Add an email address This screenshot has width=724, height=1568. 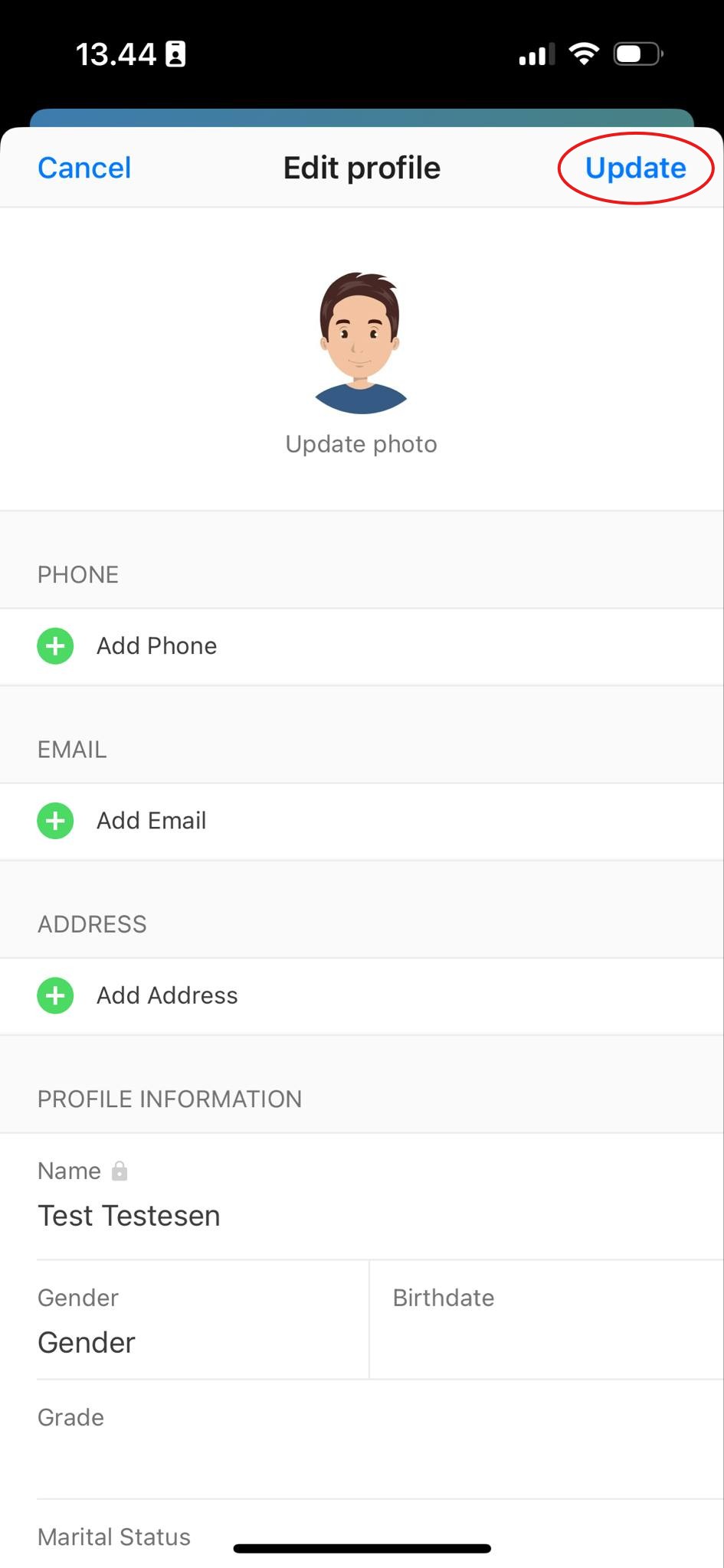(151, 821)
